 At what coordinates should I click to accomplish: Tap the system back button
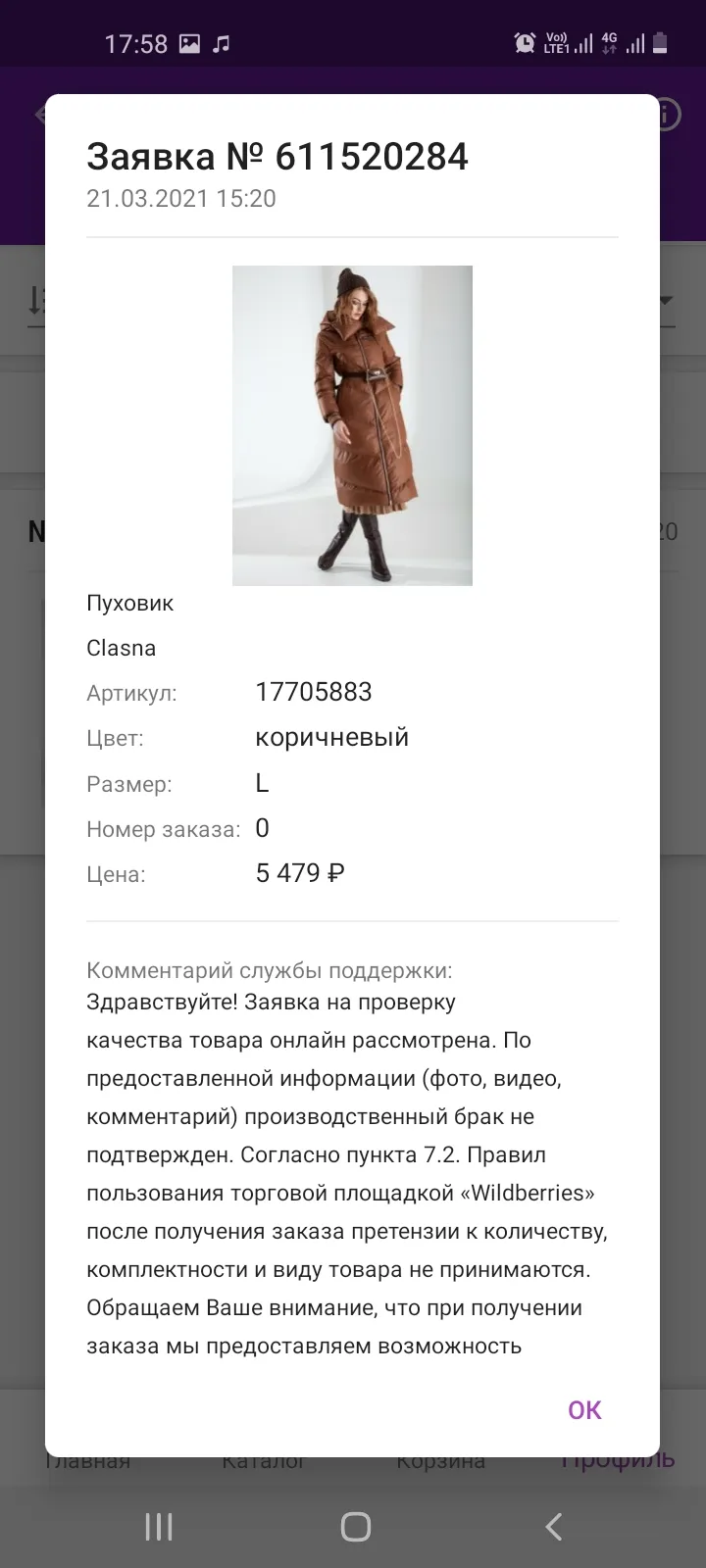pyautogui.click(x=553, y=1526)
